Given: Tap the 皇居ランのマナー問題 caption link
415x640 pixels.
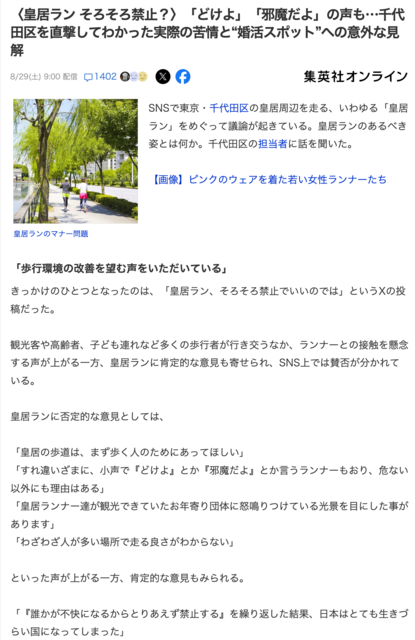Looking at the screenshot, I should [x=51, y=234].
